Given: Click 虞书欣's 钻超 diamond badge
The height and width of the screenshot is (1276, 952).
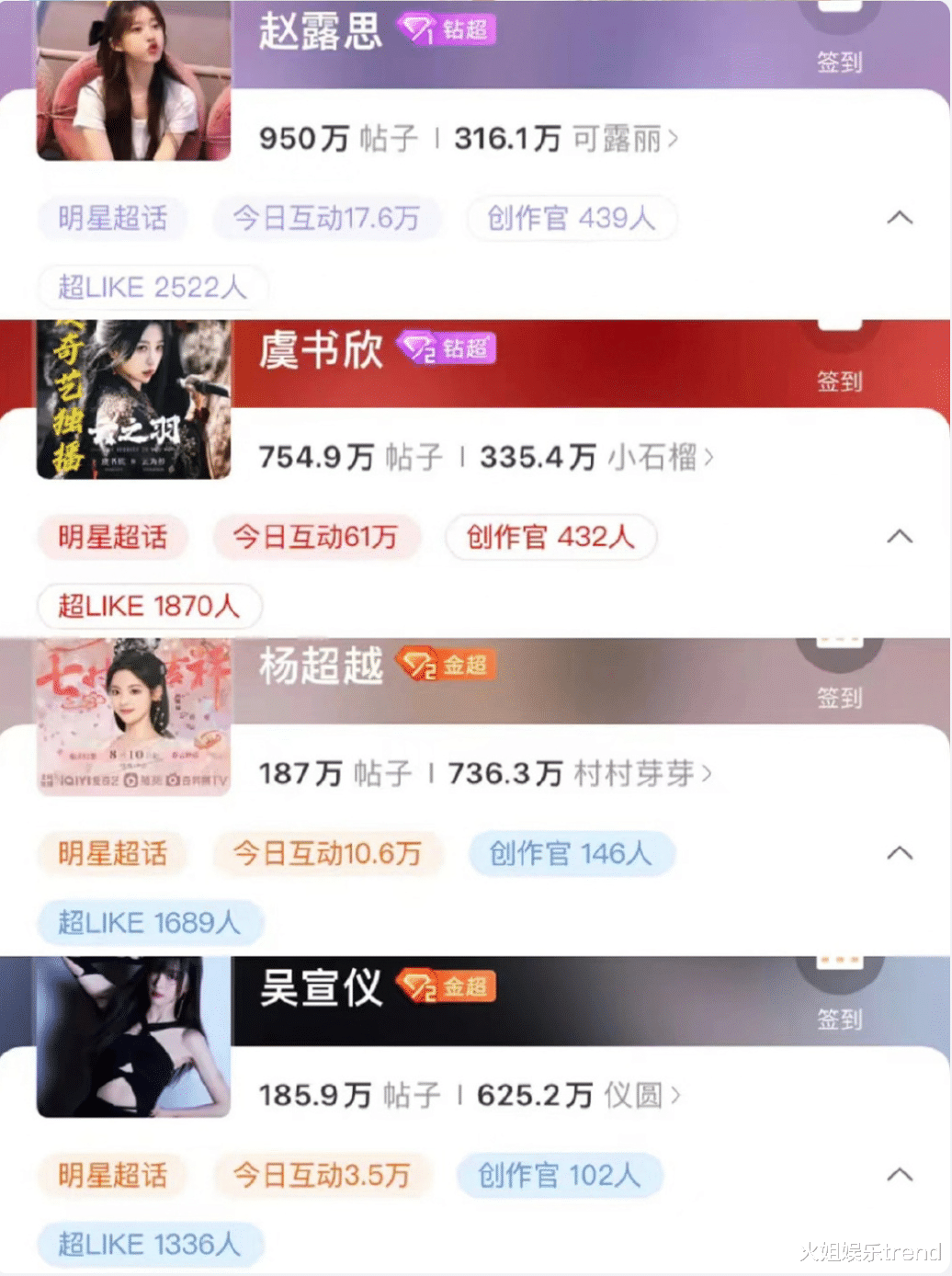Looking at the screenshot, I should [447, 348].
